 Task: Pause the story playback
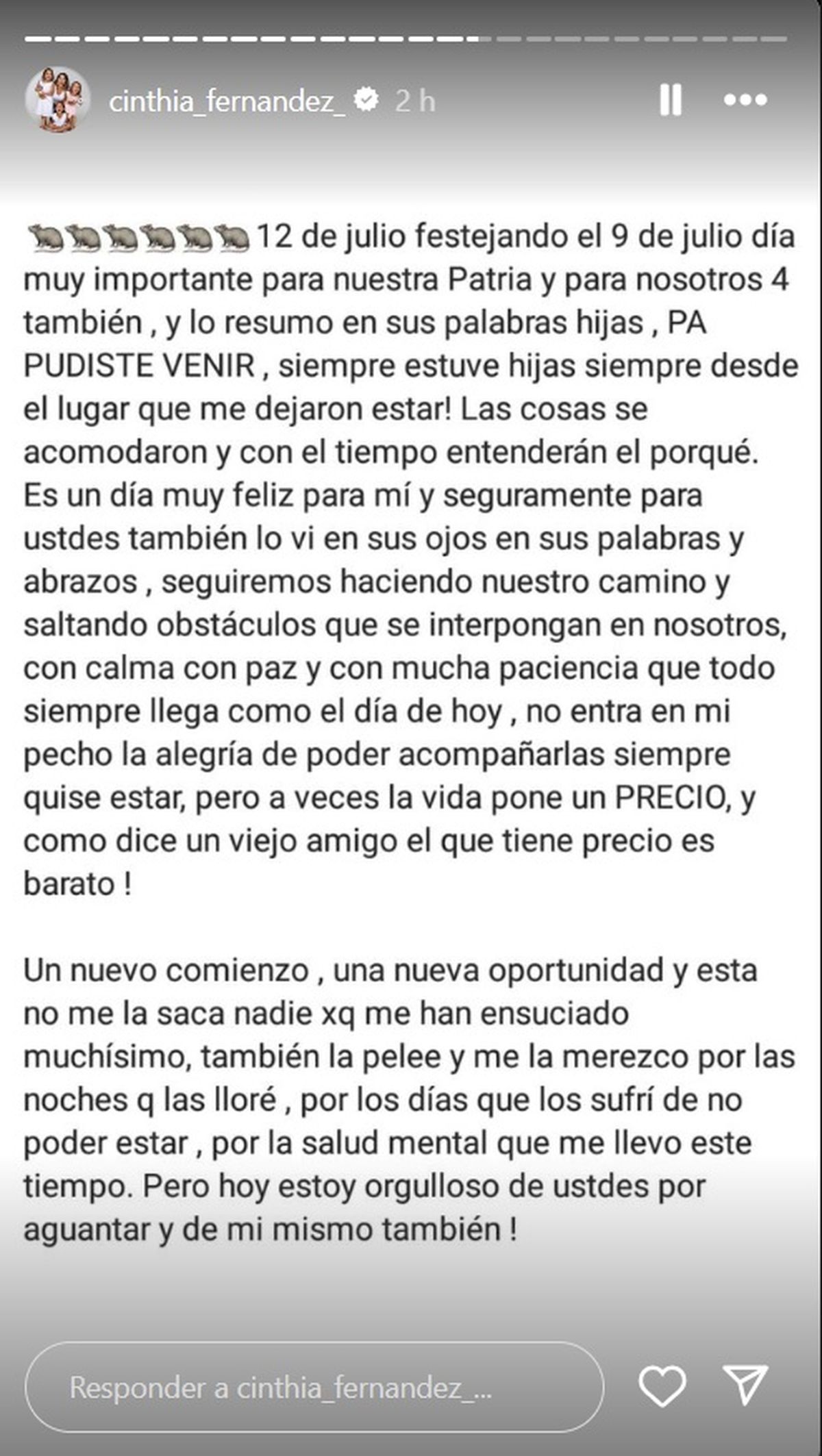pos(670,101)
